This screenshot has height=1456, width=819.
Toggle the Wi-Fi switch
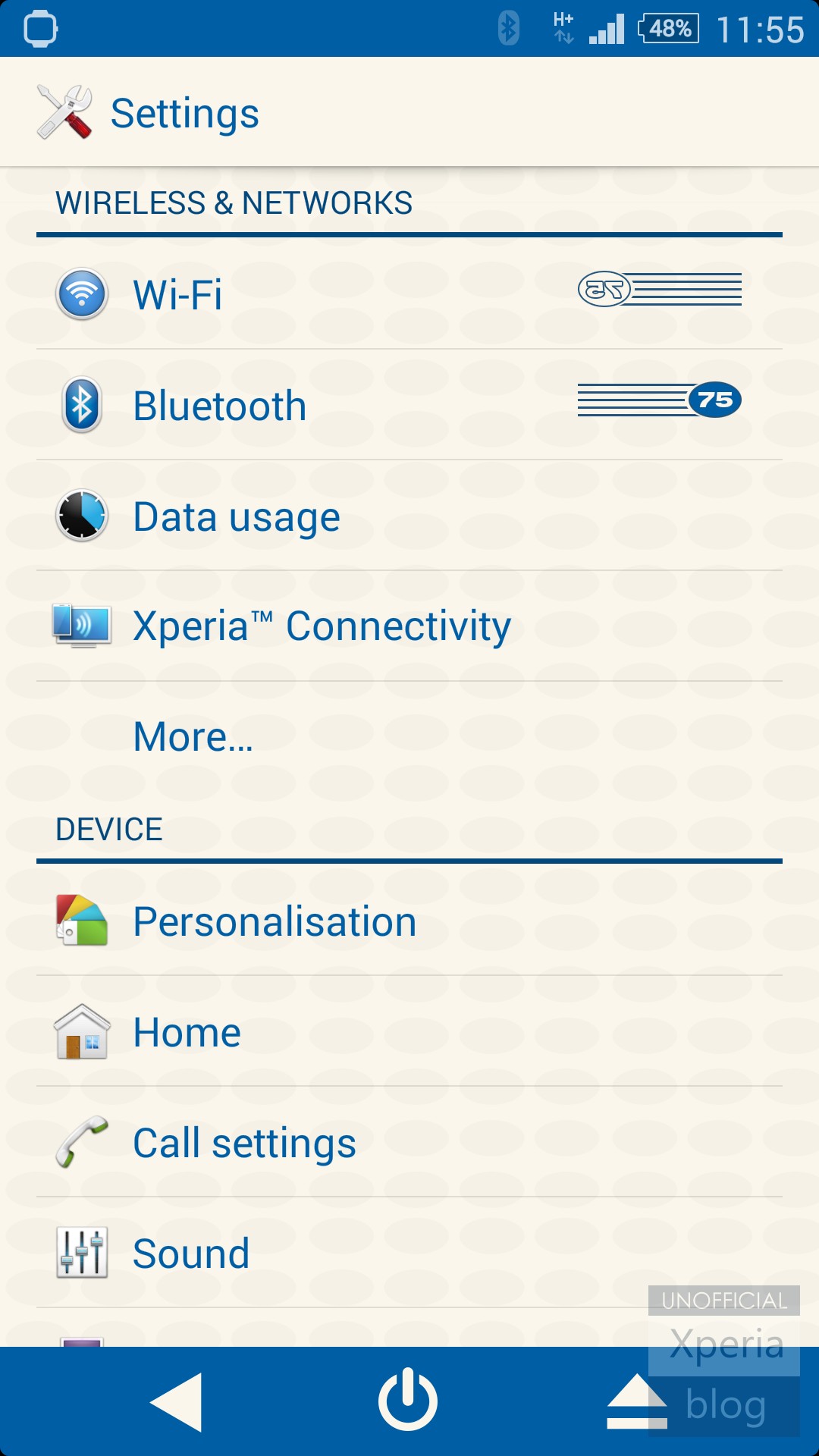[660, 290]
